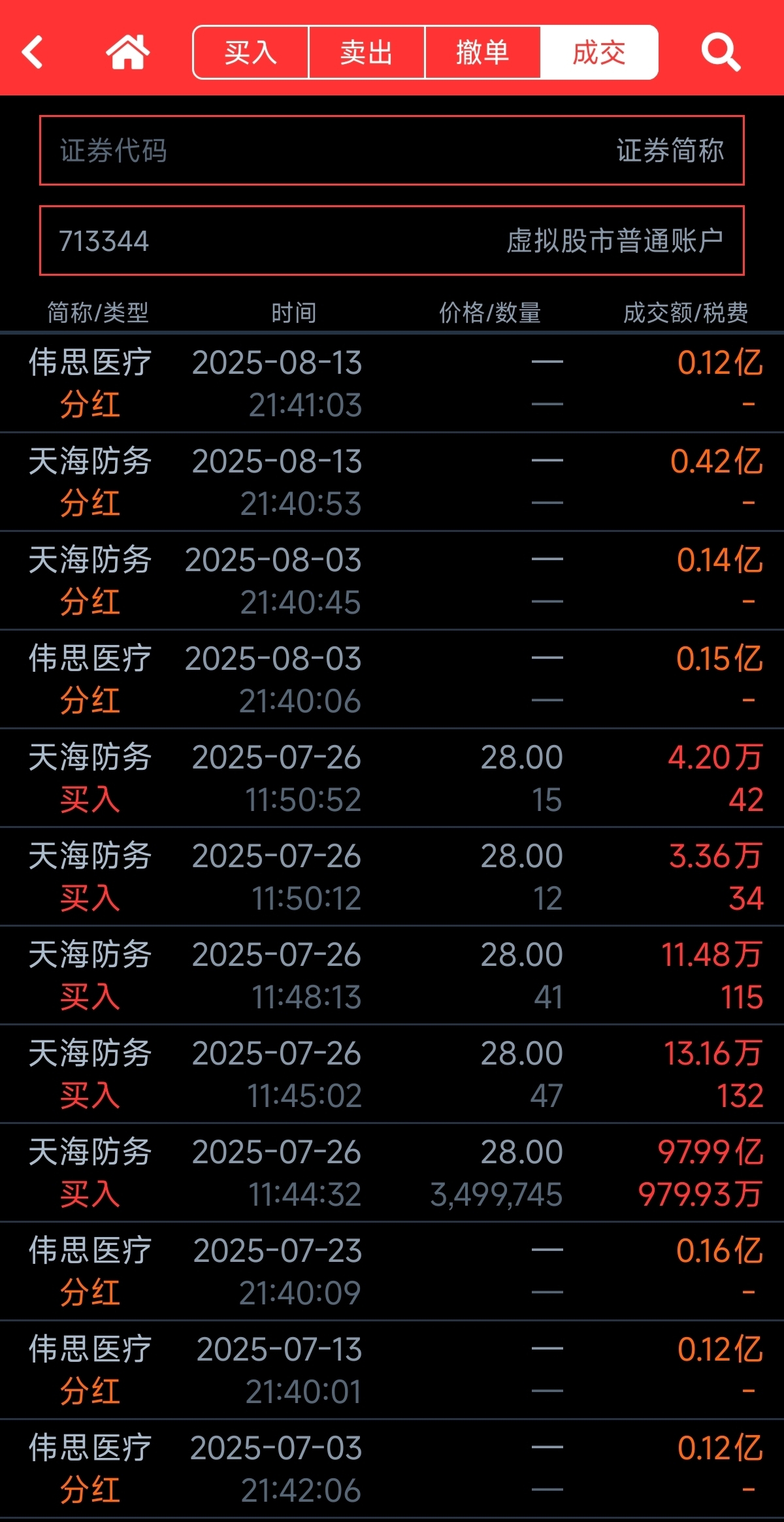Open 天海防务 买入 record with 3,499,745 shares
Screen dimensions: 784x1522
click(392, 1172)
